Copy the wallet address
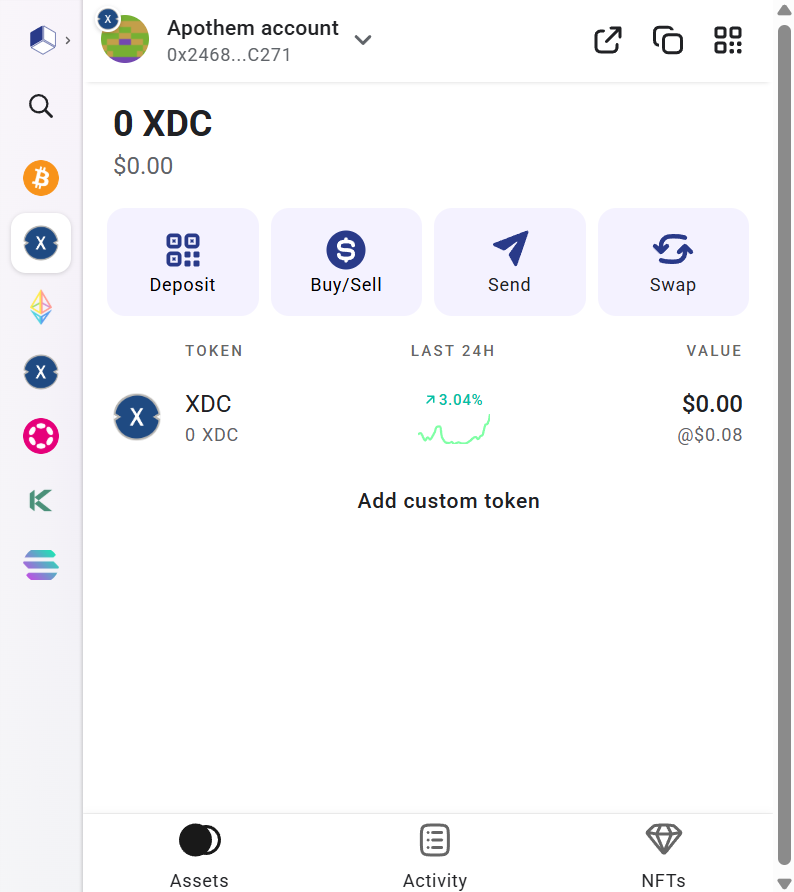Screen dimensions: 794x892 (x=667, y=40)
